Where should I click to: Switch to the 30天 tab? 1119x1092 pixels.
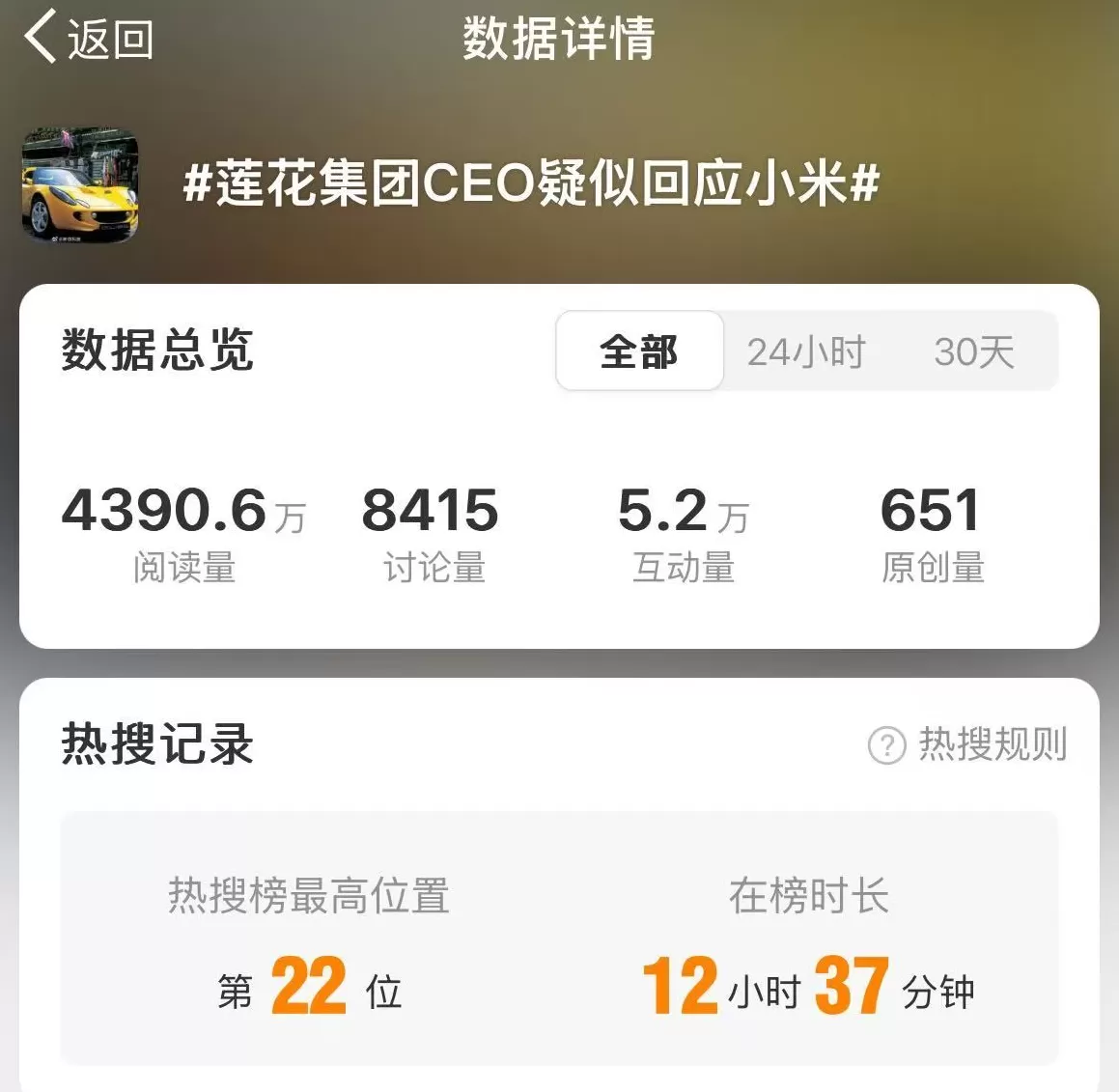[x=973, y=351]
